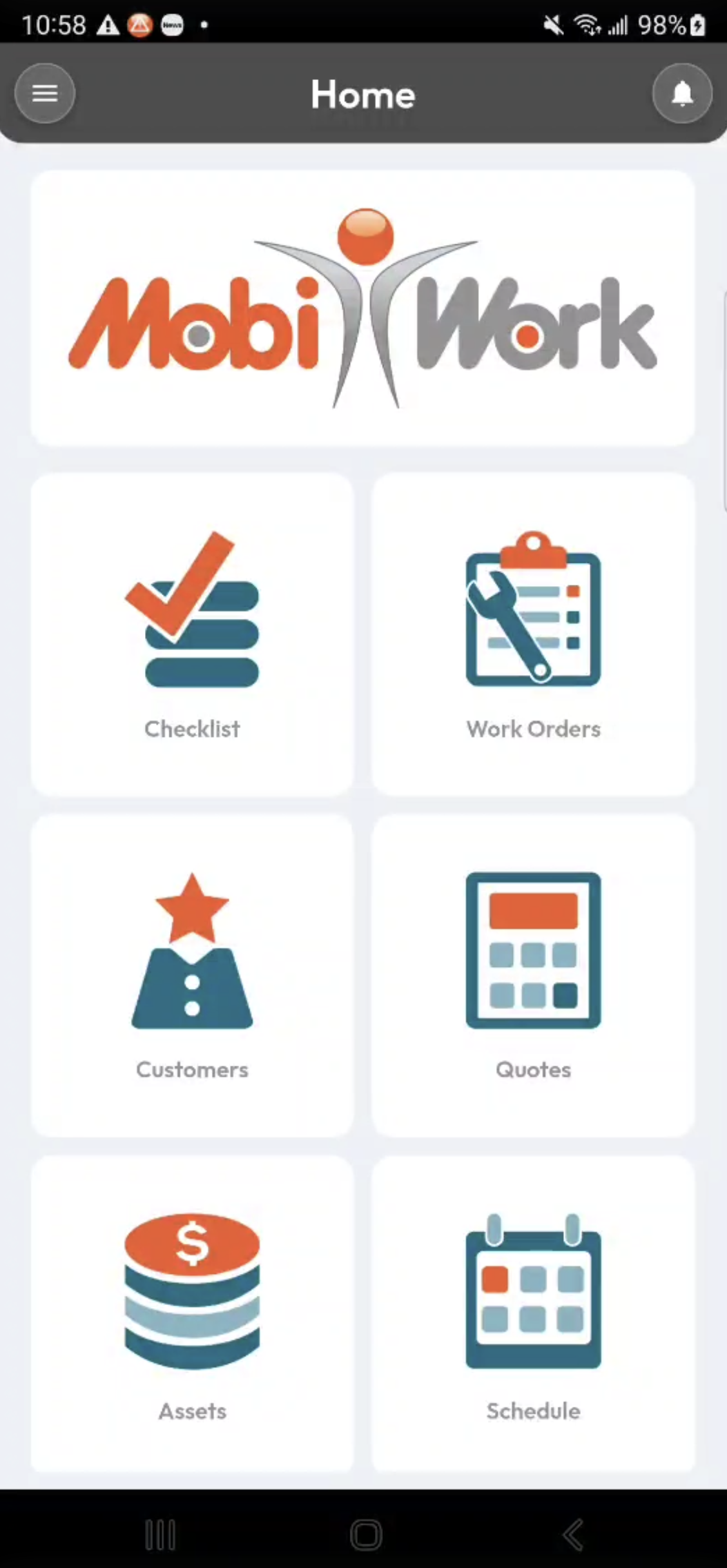The image size is (727, 1568).
Task: View the Customers section
Action: coord(192,975)
